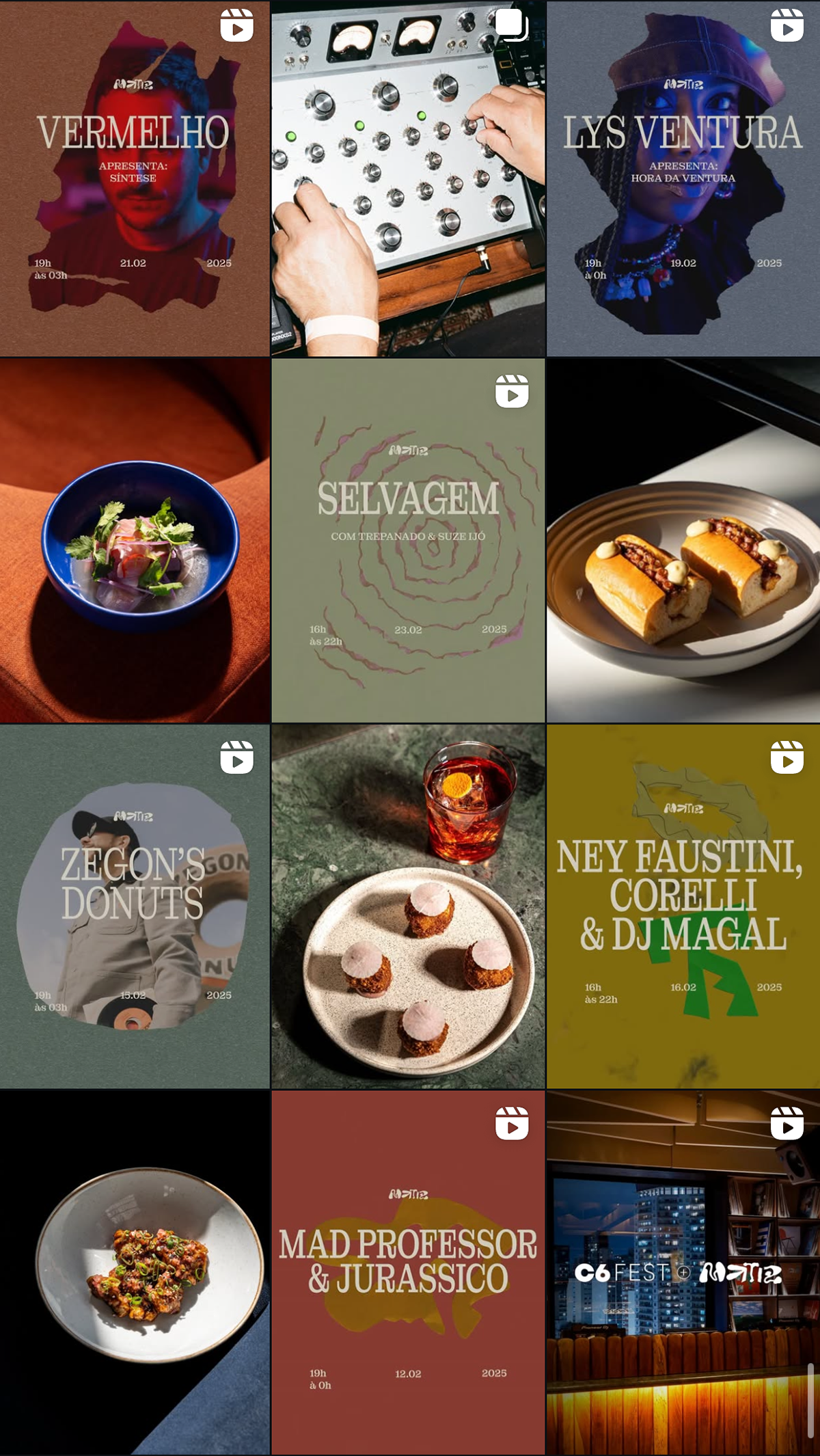Open the Lys Ventura reel
Image resolution: width=820 pixels, height=1456 pixels.
683,178
